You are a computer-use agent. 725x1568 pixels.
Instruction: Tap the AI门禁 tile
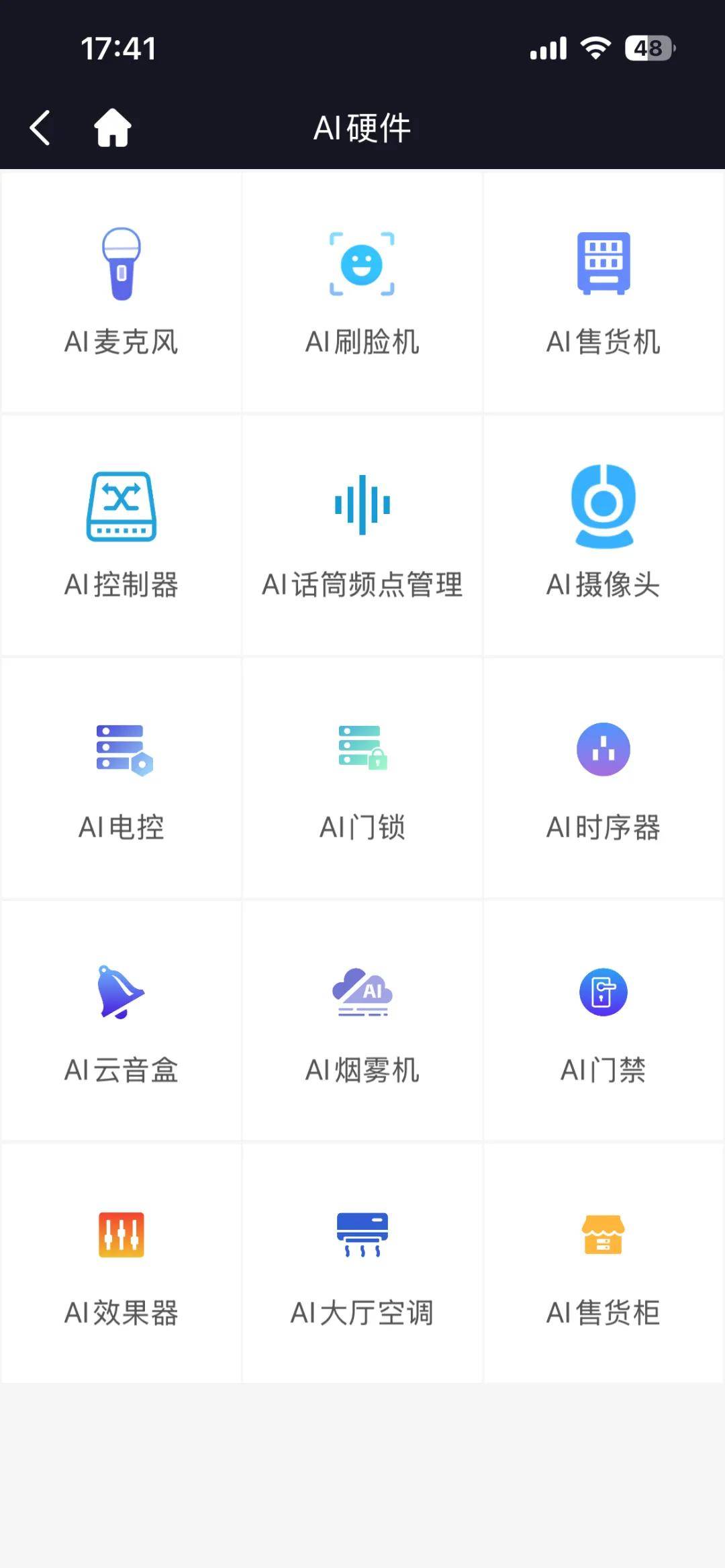point(603,1021)
